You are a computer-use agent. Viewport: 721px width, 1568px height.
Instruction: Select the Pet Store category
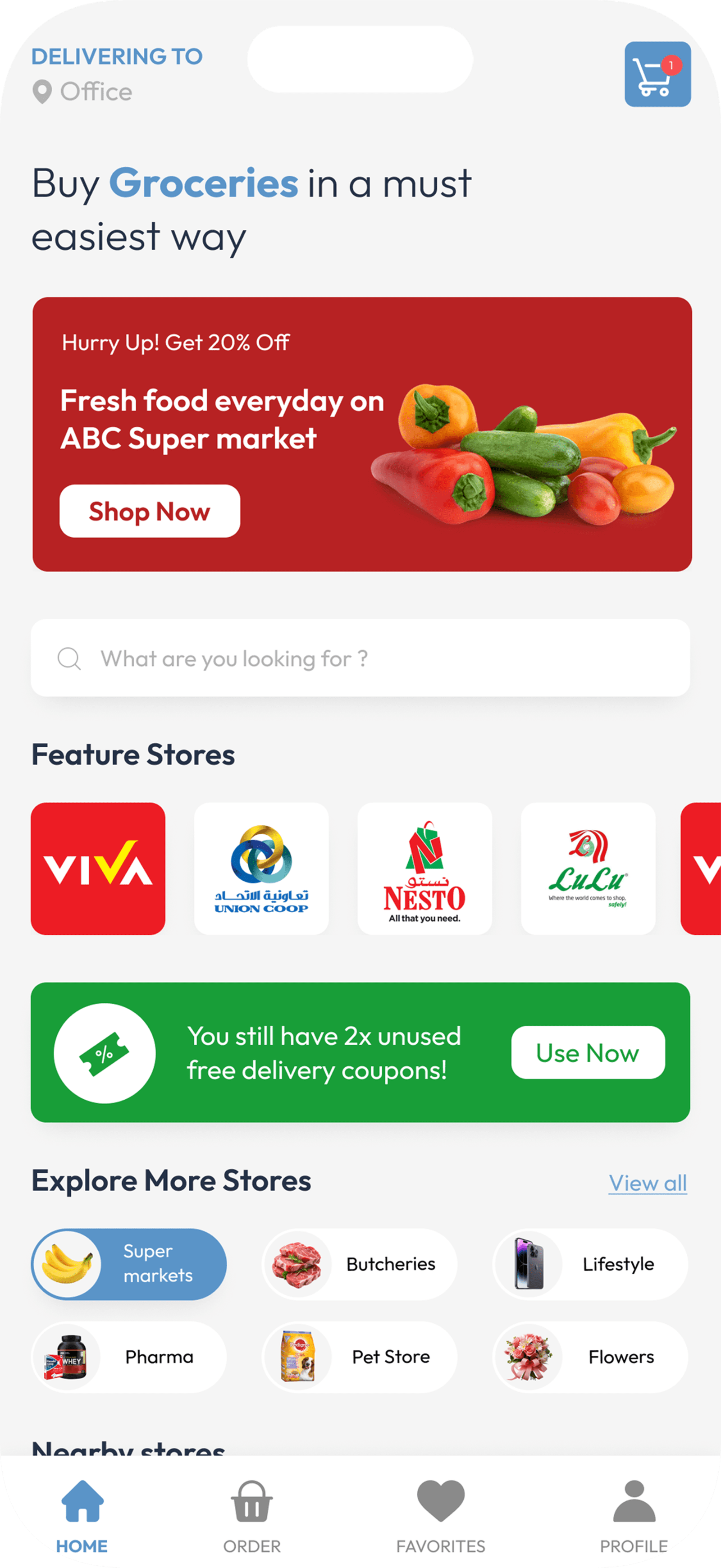tap(360, 1357)
